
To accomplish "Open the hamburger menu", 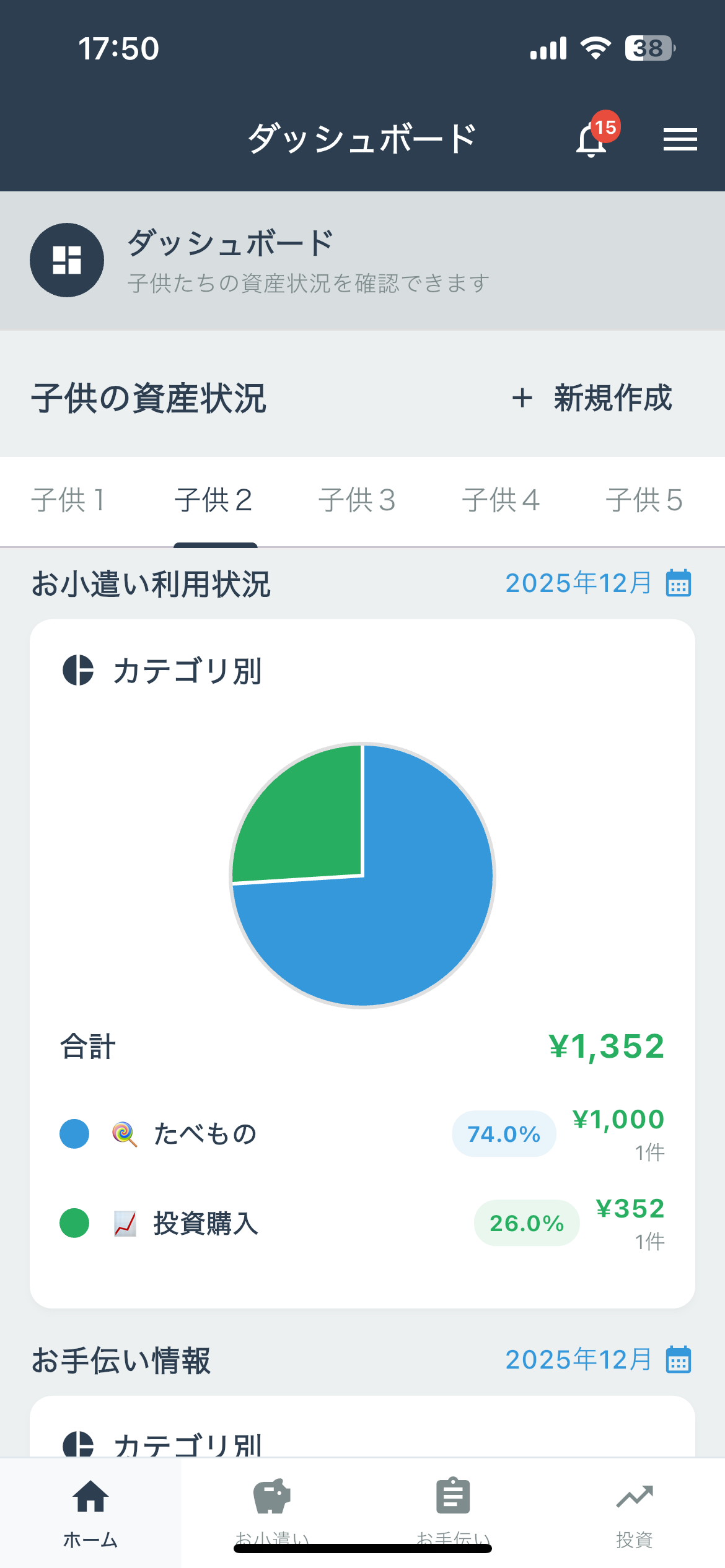I will click(x=679, y=139).
